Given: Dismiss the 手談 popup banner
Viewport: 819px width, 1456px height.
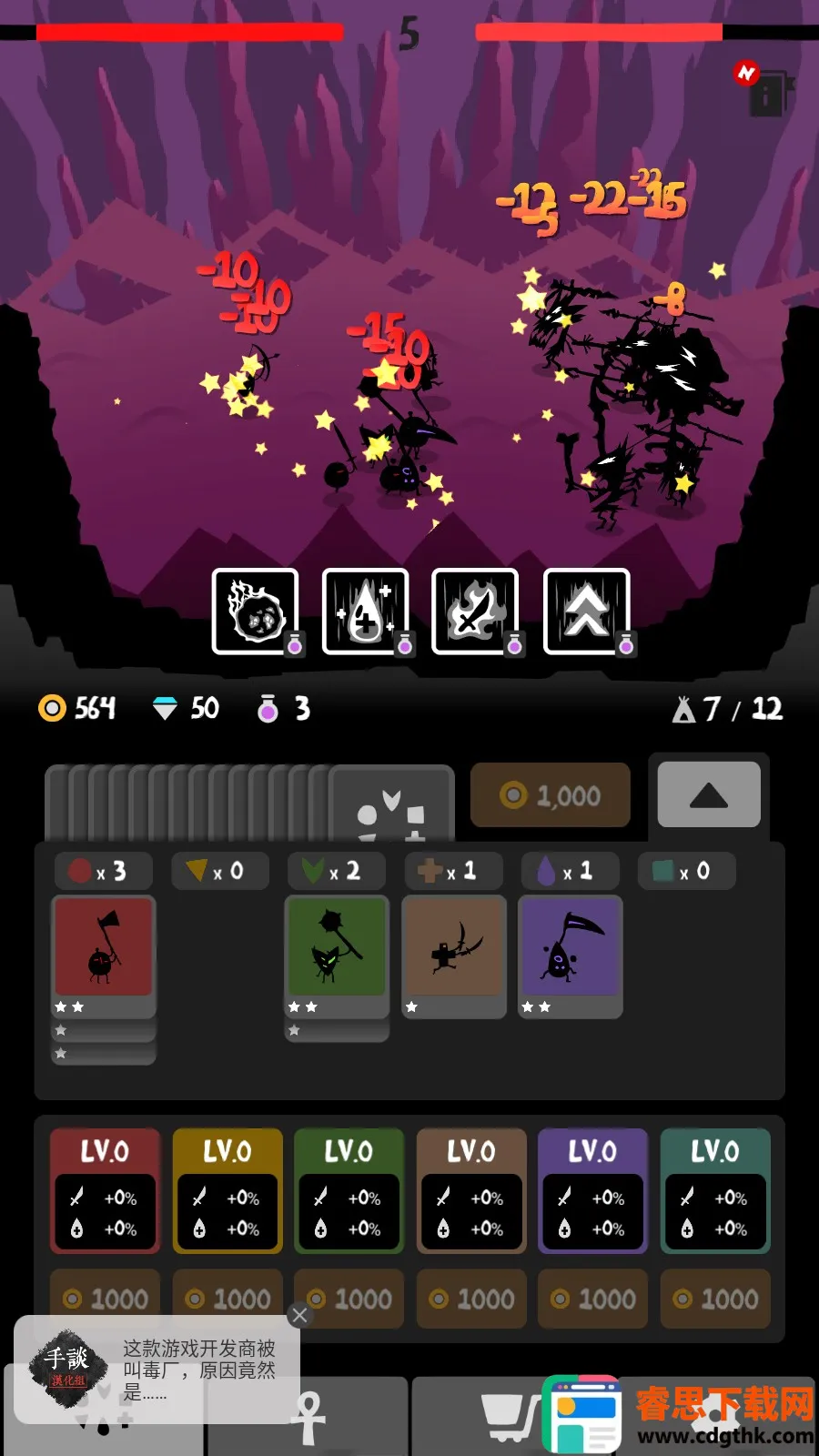Looking at the screenshot, I should coord(299,1315).
